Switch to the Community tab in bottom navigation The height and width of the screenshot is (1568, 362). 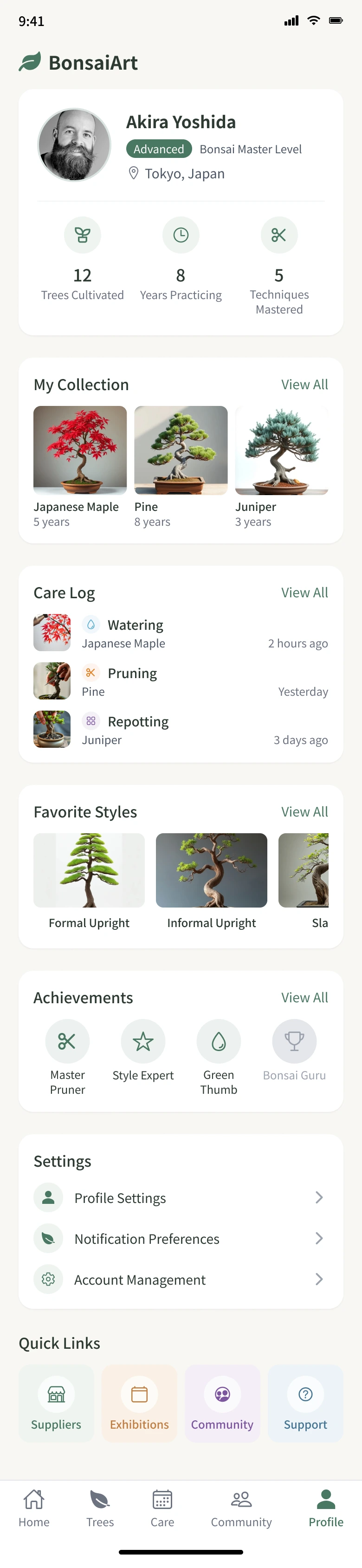[241, 1508]
